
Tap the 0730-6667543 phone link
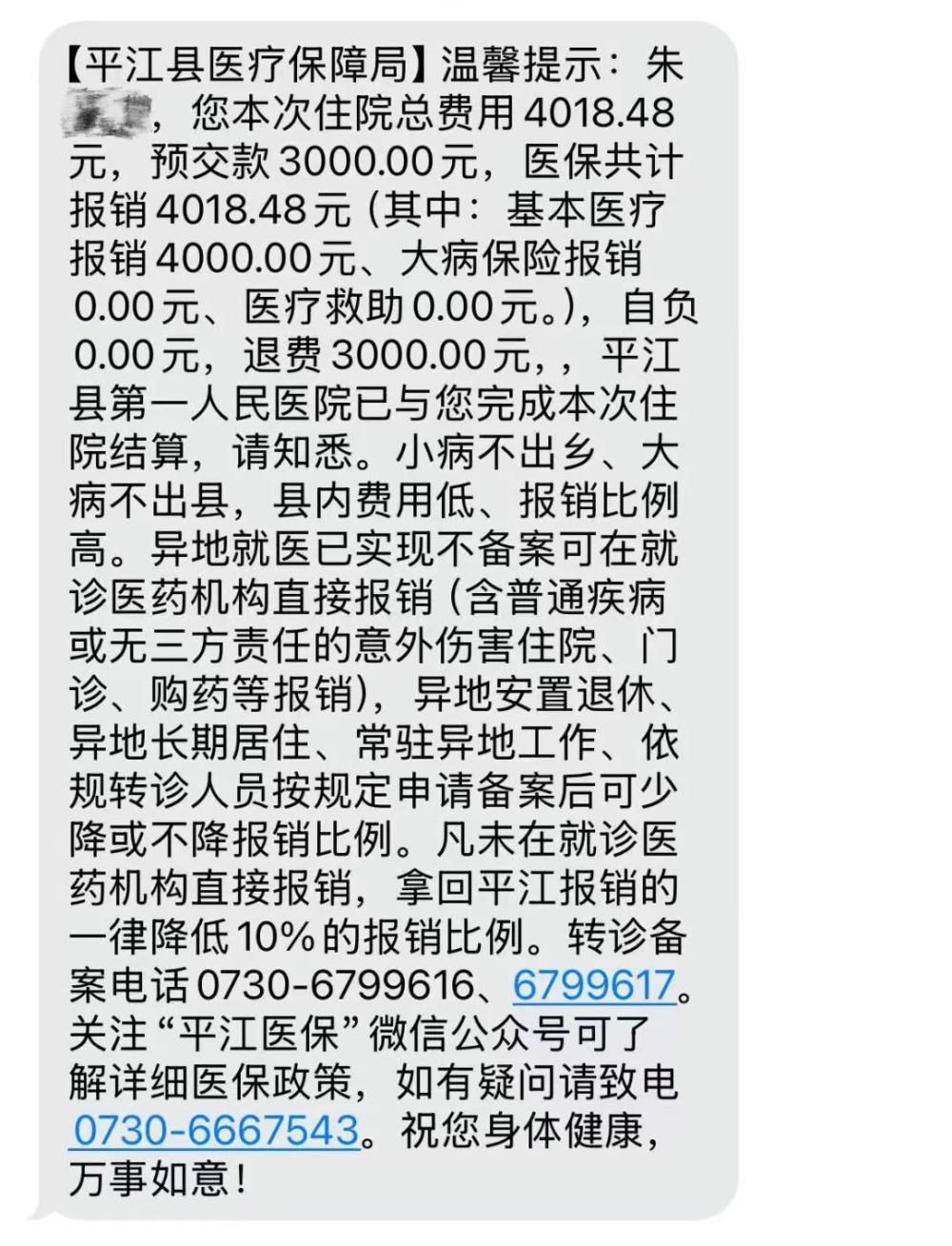coord(216,1131)
